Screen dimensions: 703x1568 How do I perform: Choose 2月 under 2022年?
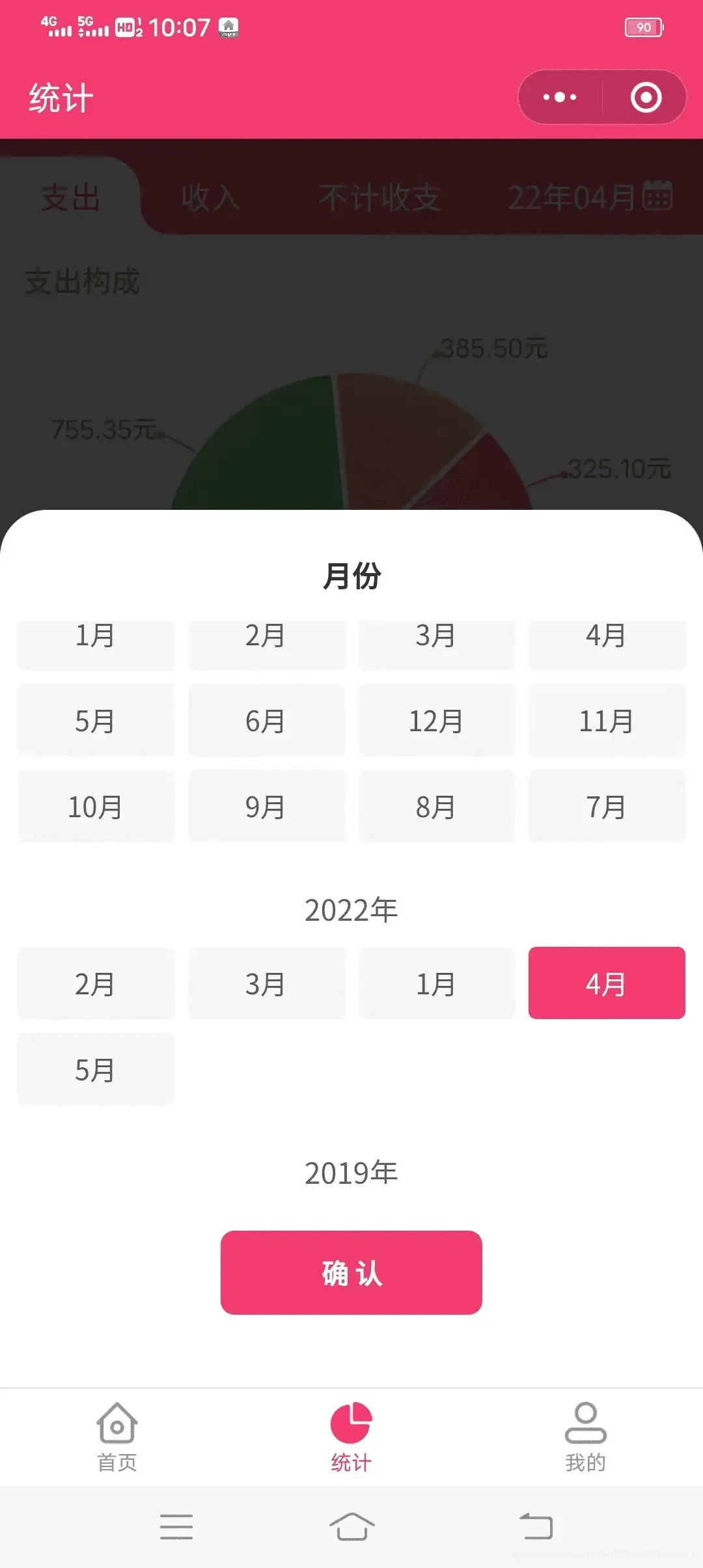96,983
